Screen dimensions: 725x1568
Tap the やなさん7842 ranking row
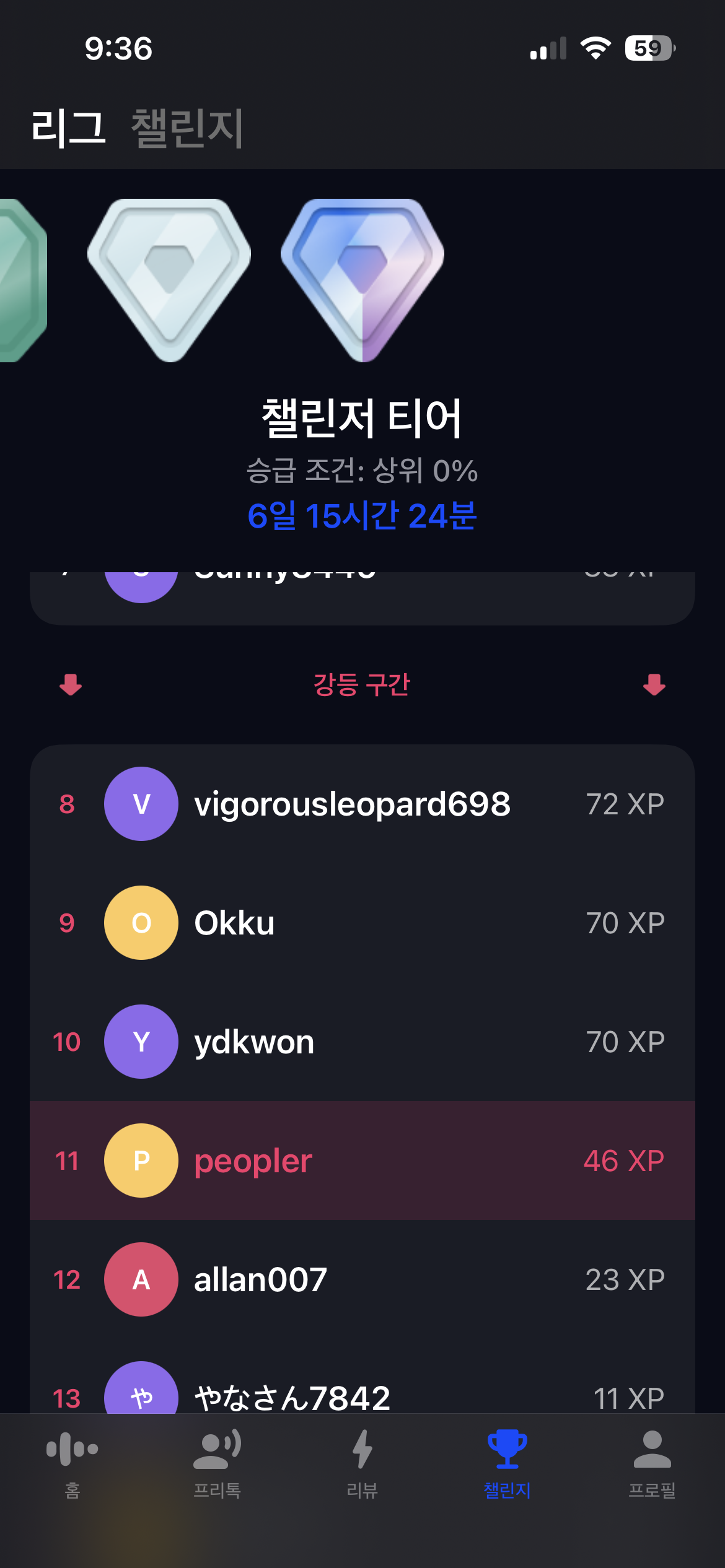[x=362, y=1393]
